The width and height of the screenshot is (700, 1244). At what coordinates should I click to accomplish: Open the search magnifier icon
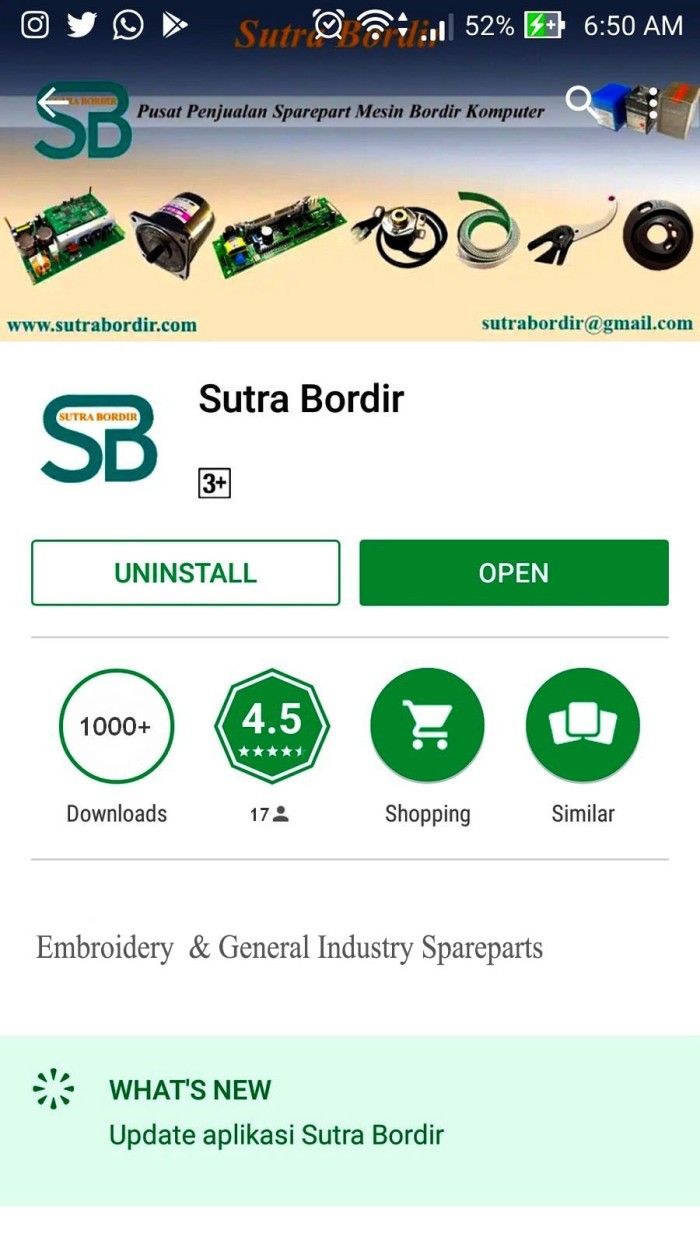pyautogui.click(x=581, y=101)
